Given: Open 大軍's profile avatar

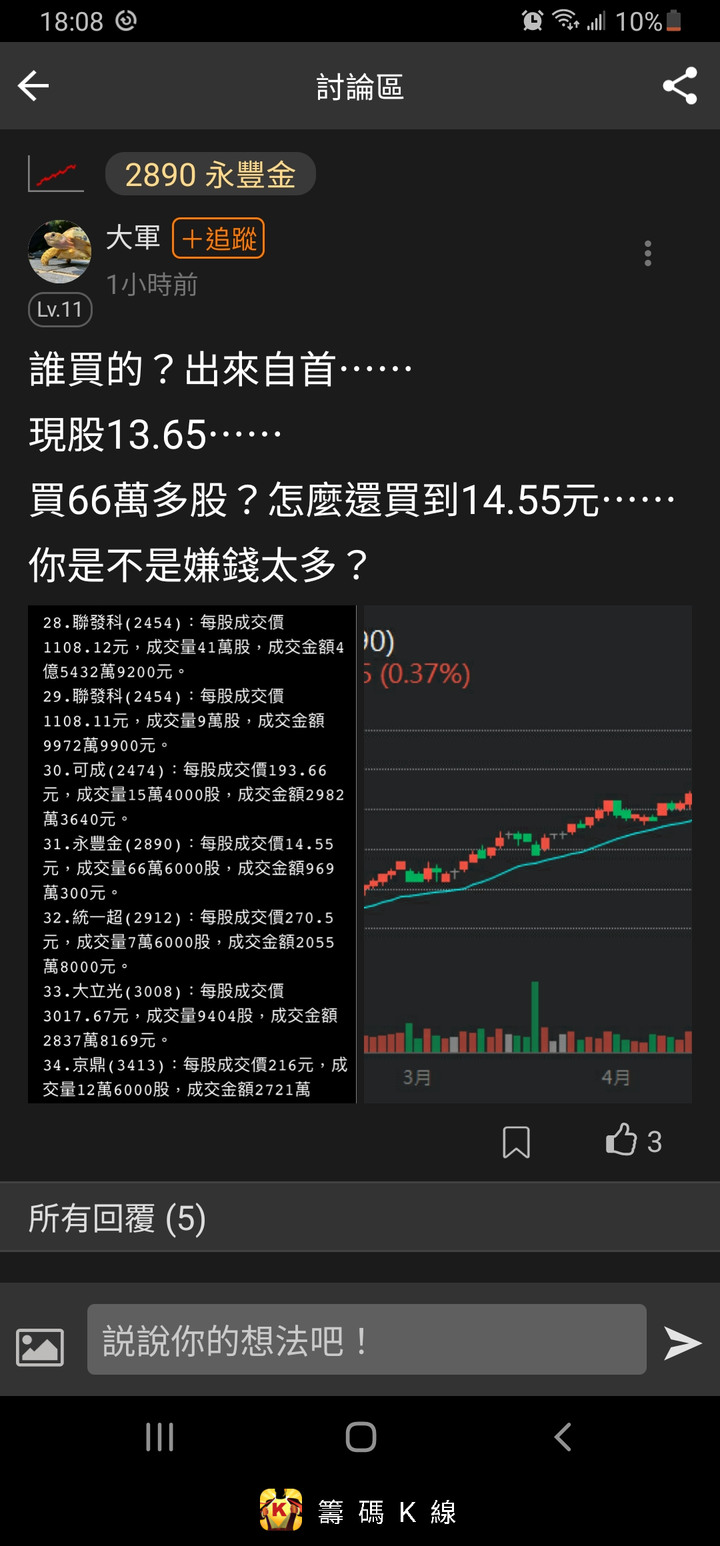Looking at the screenshot, I should click(60, 251).
